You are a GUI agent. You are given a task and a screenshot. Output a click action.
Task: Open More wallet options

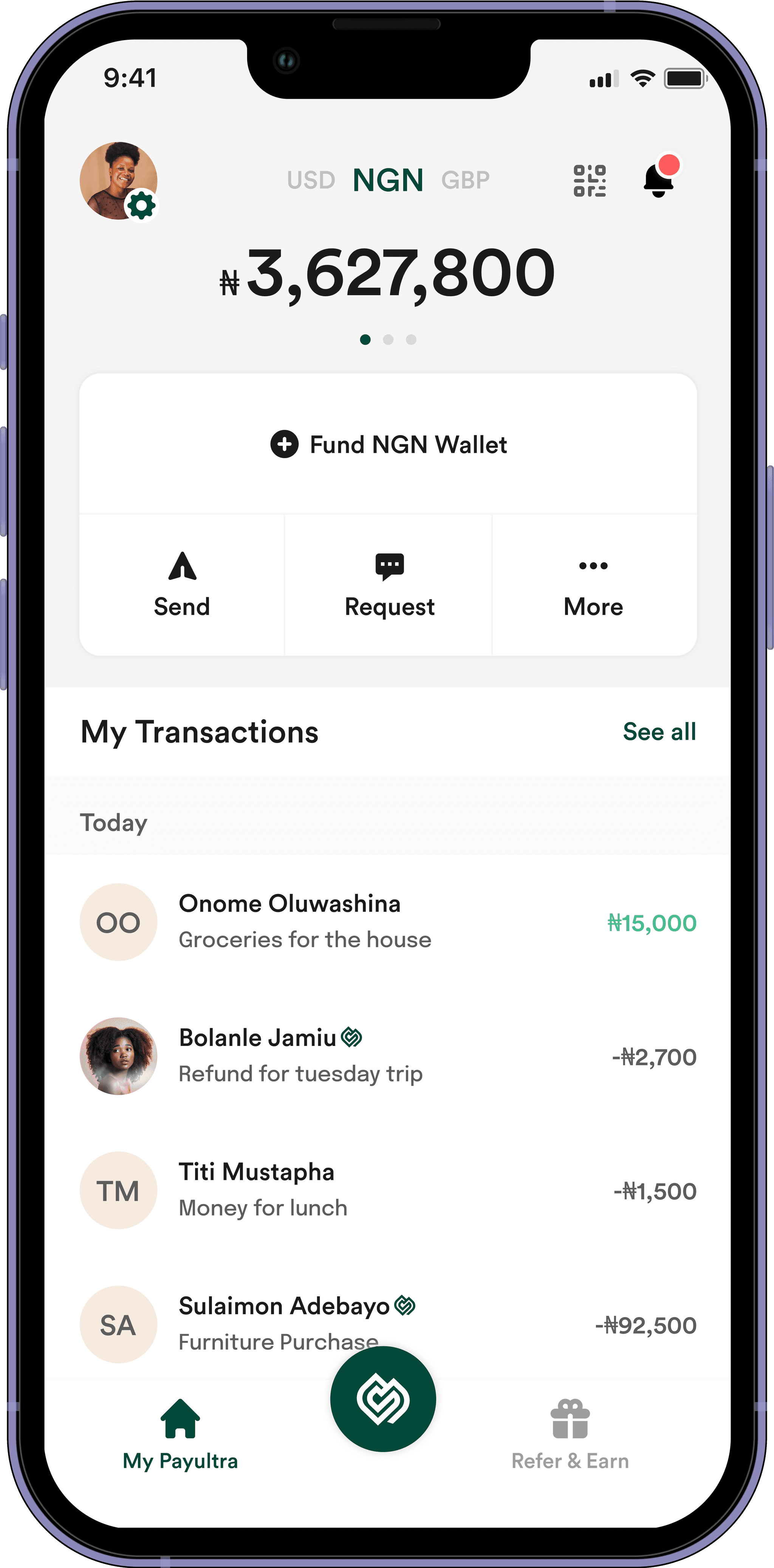point(593,585)
